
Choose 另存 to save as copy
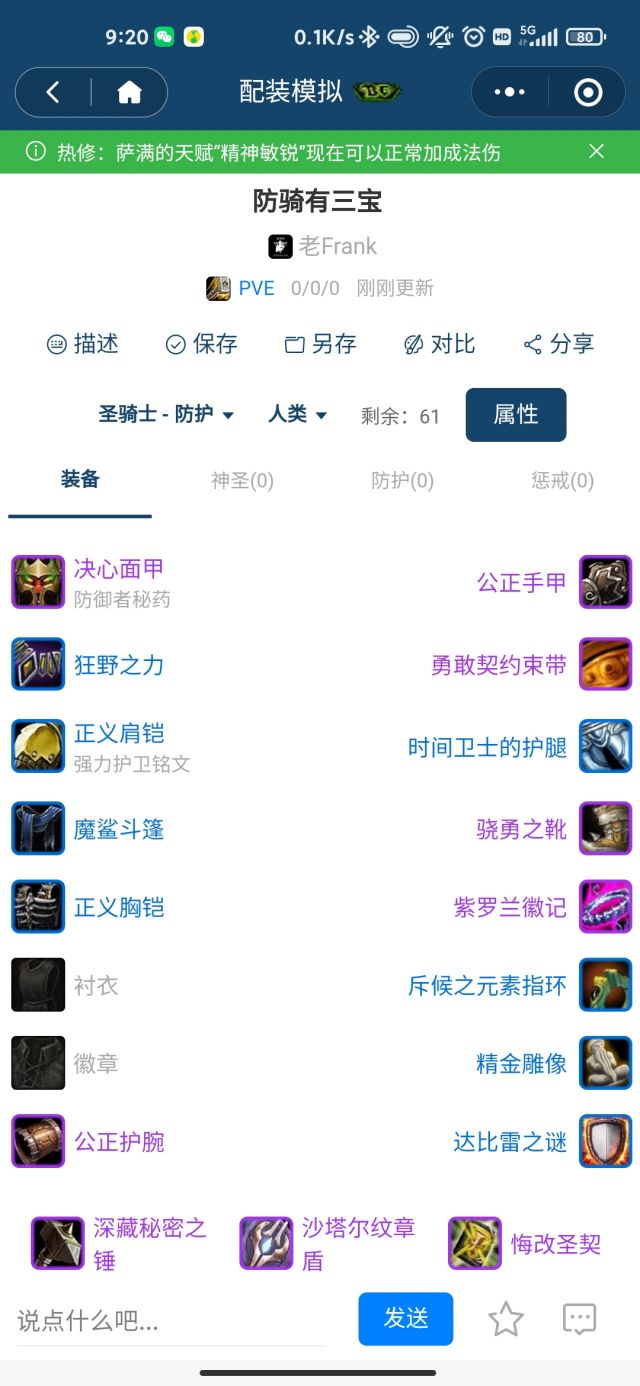pos(320,344)
